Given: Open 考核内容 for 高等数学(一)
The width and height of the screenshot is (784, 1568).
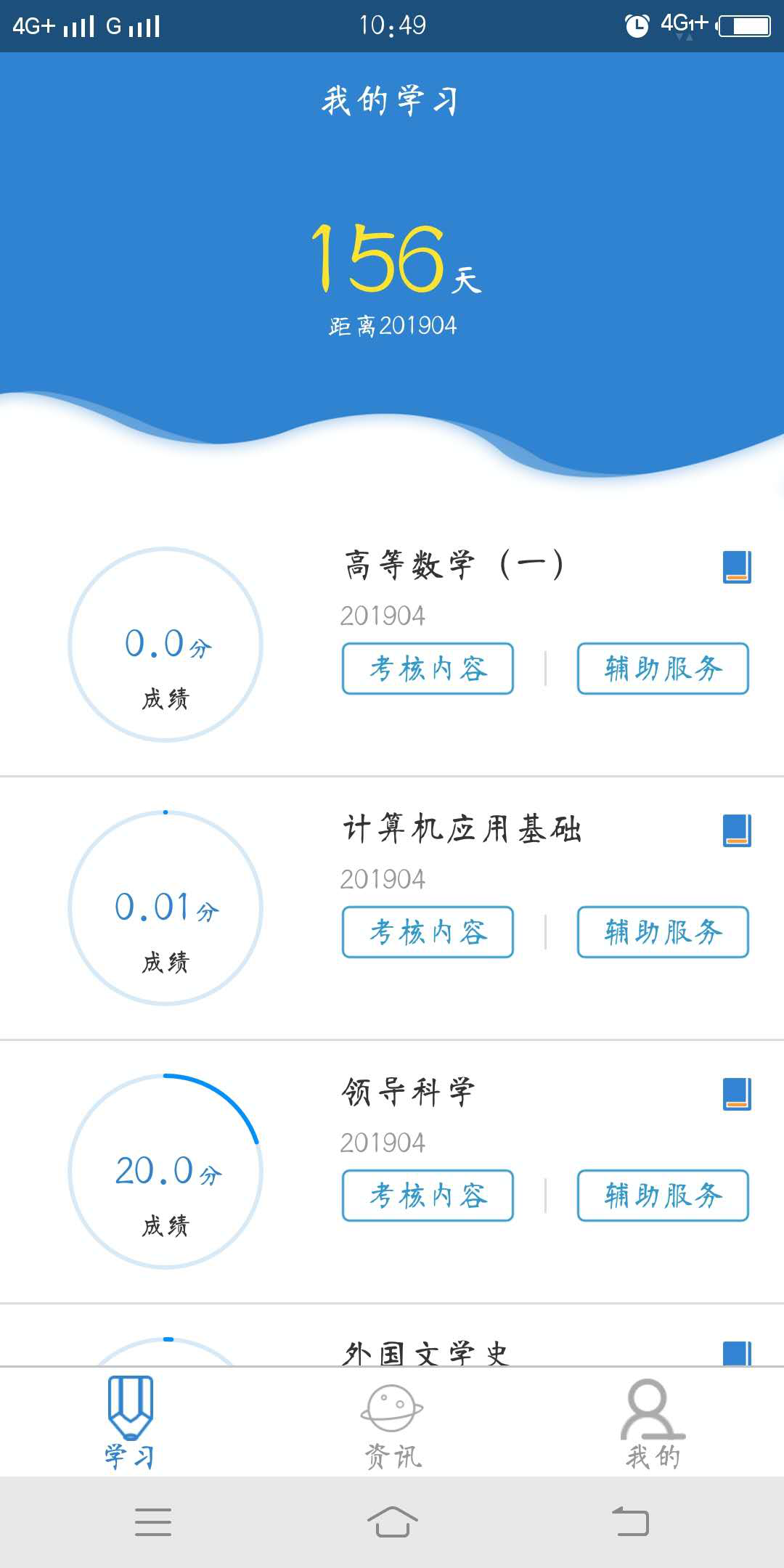Looking at the screenshot, I should pos(428,669).
